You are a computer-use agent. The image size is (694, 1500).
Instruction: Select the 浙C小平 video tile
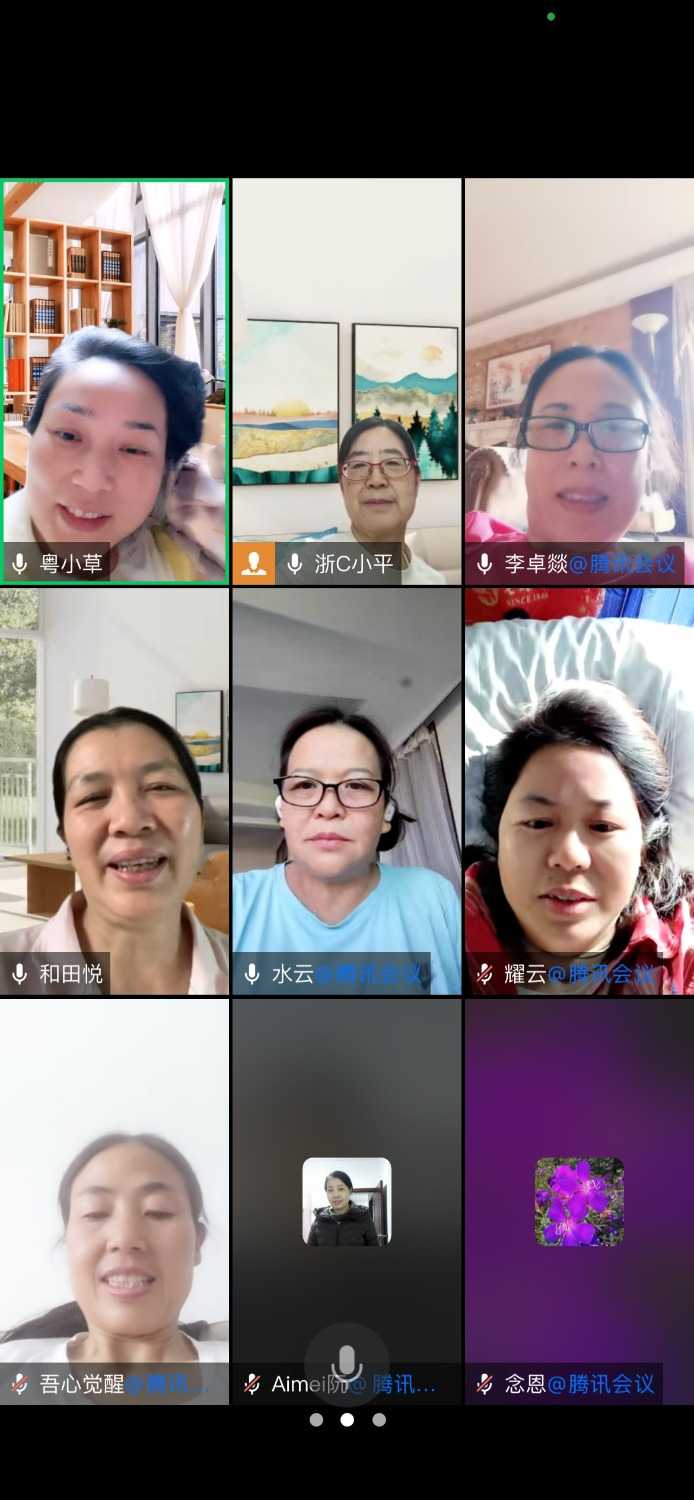tap(347, 380)
